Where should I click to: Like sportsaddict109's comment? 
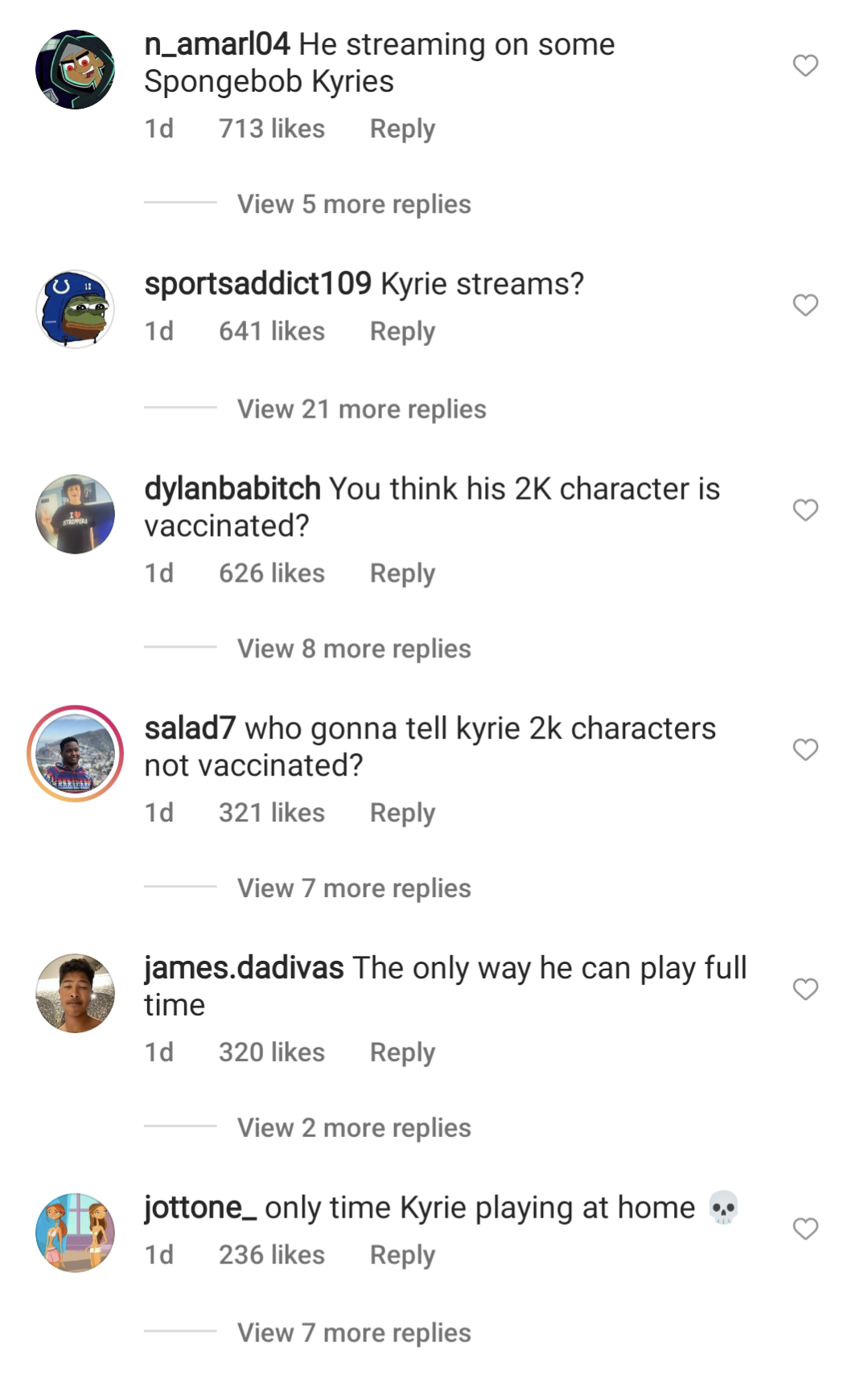click(805, 305)
